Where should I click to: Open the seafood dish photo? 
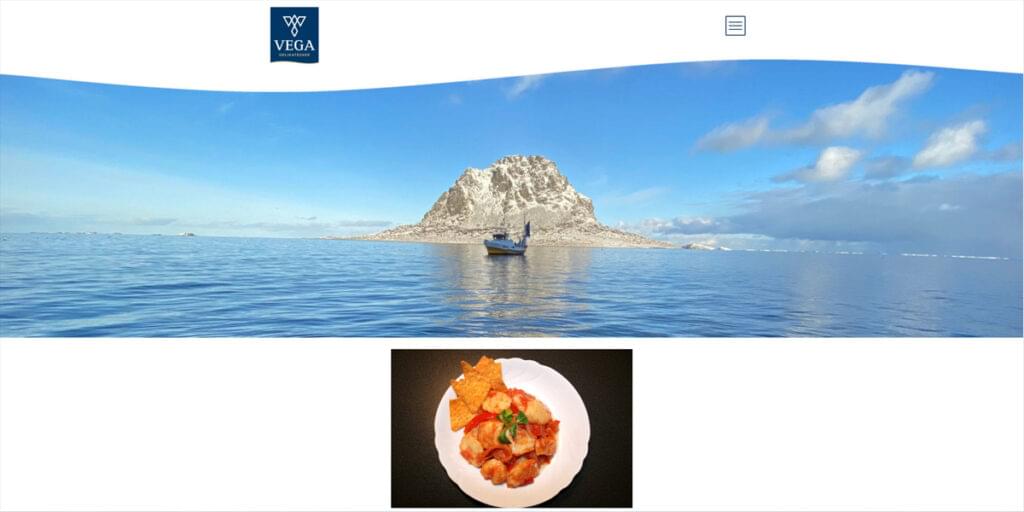tap(511, 428)
